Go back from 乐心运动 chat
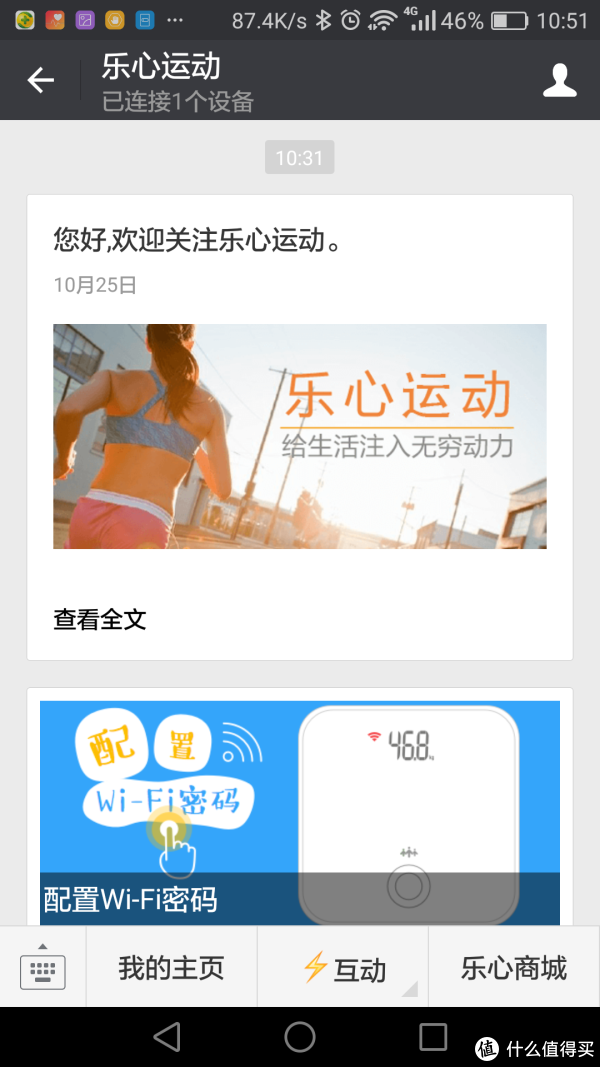 (x=40, y=80)
